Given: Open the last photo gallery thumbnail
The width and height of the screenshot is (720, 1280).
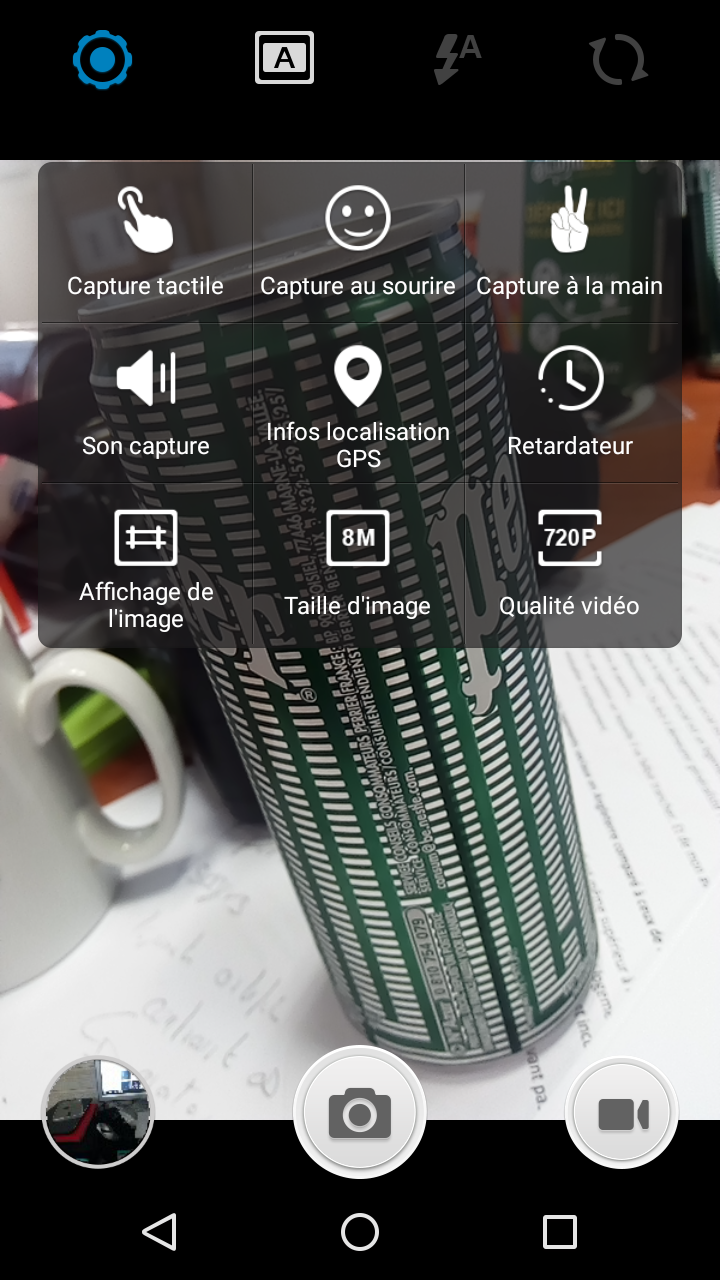Looking at the screenshot, I should [98, 1112].
